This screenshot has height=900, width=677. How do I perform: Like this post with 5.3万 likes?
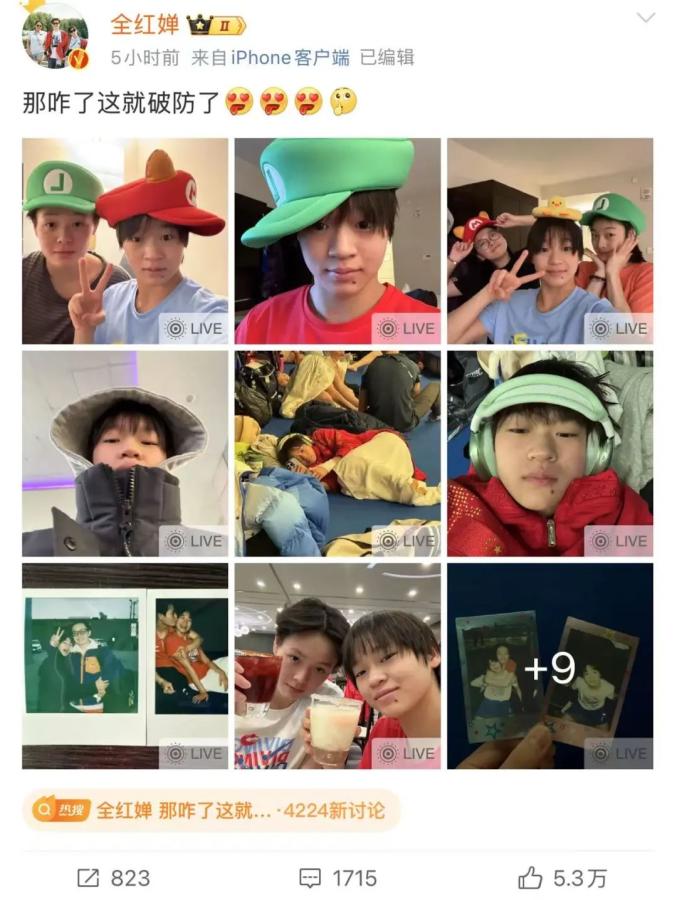click(x=562, y=878)
